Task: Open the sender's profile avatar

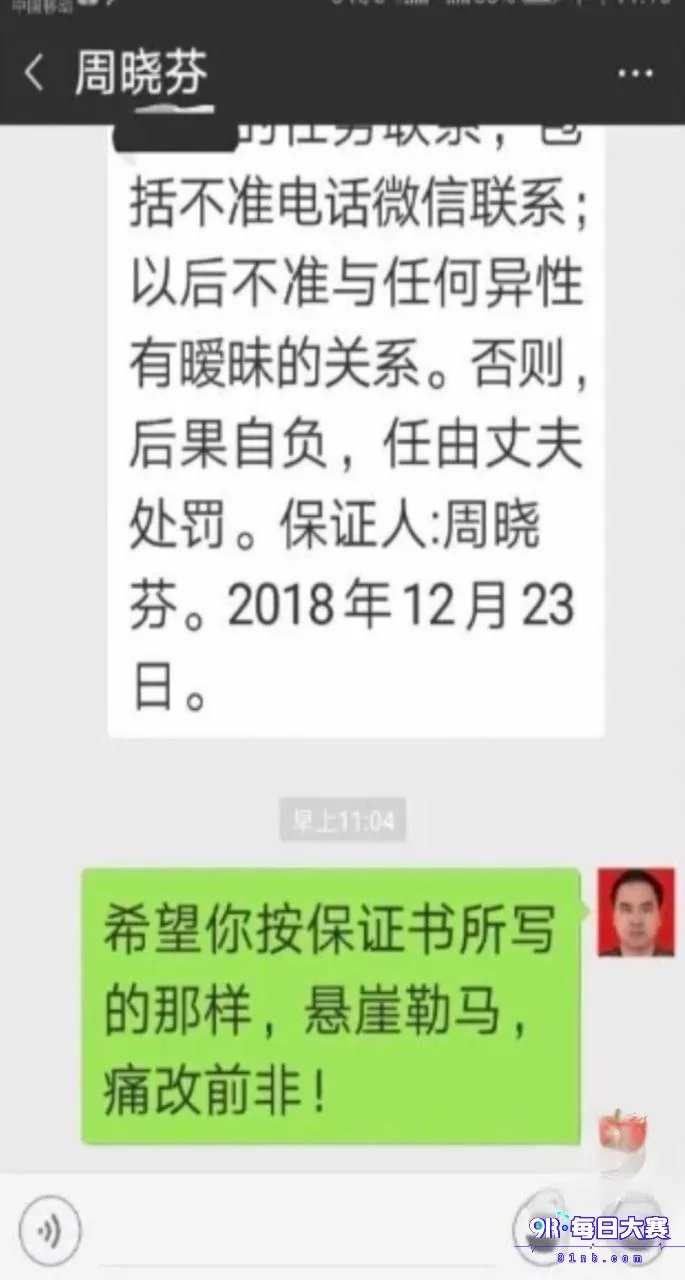Action: (x=636, y=912)
